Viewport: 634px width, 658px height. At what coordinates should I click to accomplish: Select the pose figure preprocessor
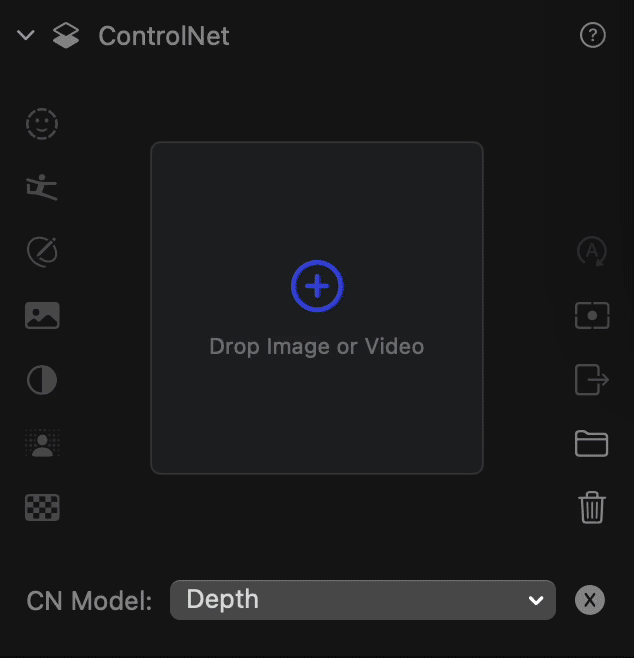point(42,186)
